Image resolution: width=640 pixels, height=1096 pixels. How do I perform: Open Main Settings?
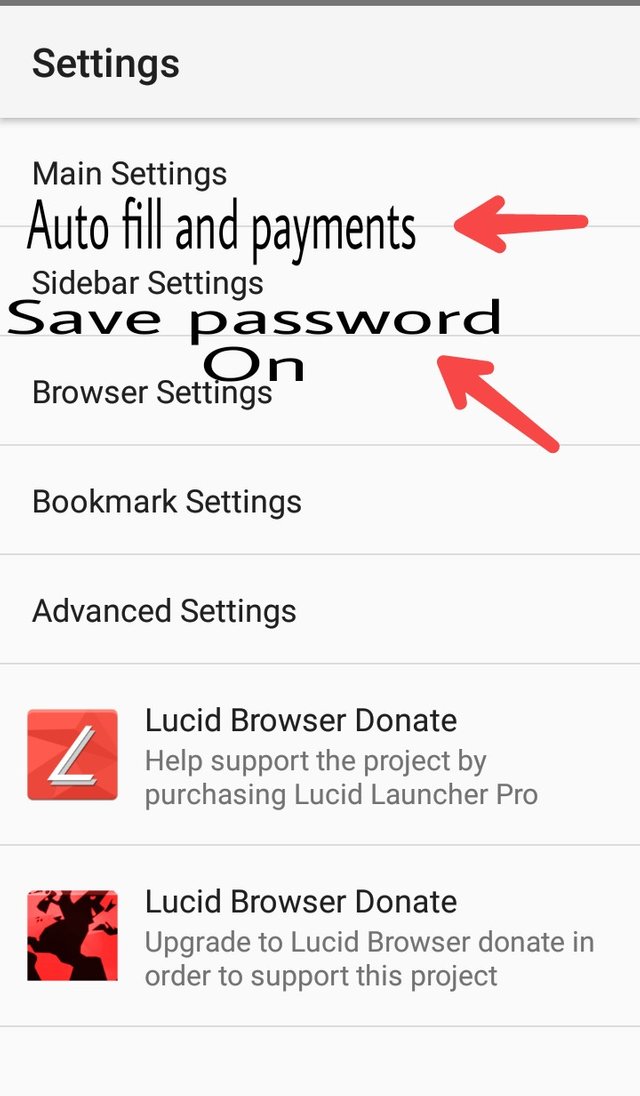[130, 174]
